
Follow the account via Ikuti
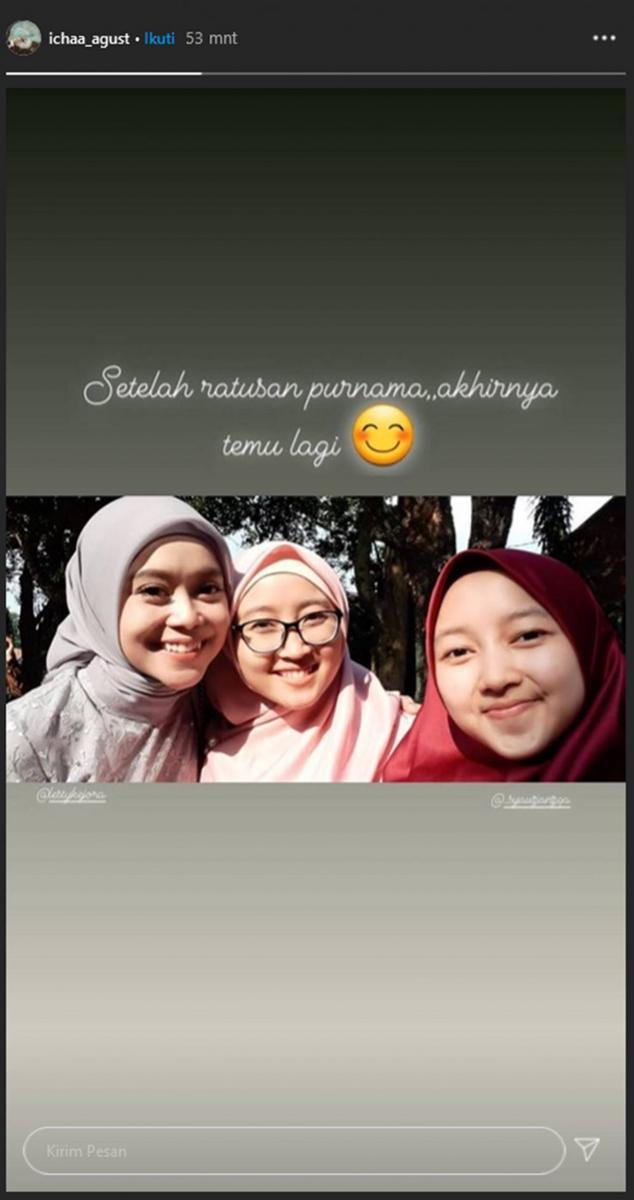159,38
